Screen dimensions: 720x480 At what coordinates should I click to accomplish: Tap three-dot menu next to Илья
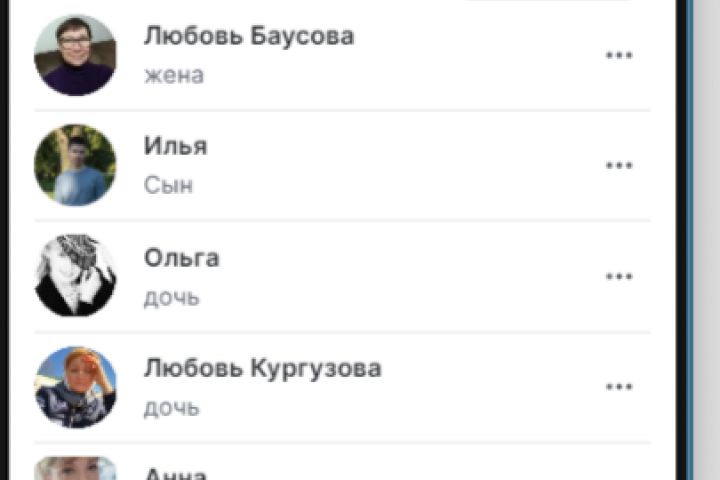coord(619,166)
